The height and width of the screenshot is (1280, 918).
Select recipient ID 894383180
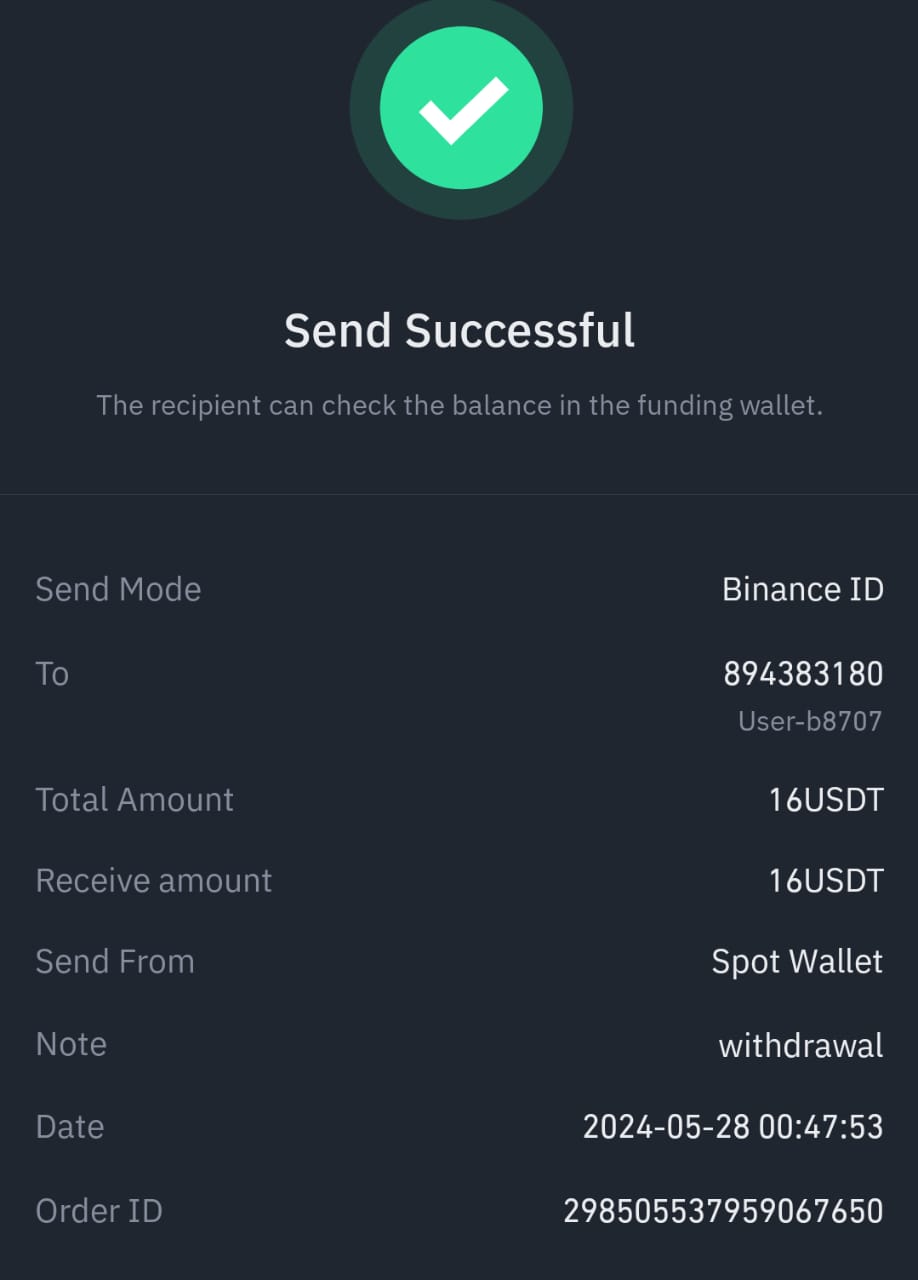[803, 673]
